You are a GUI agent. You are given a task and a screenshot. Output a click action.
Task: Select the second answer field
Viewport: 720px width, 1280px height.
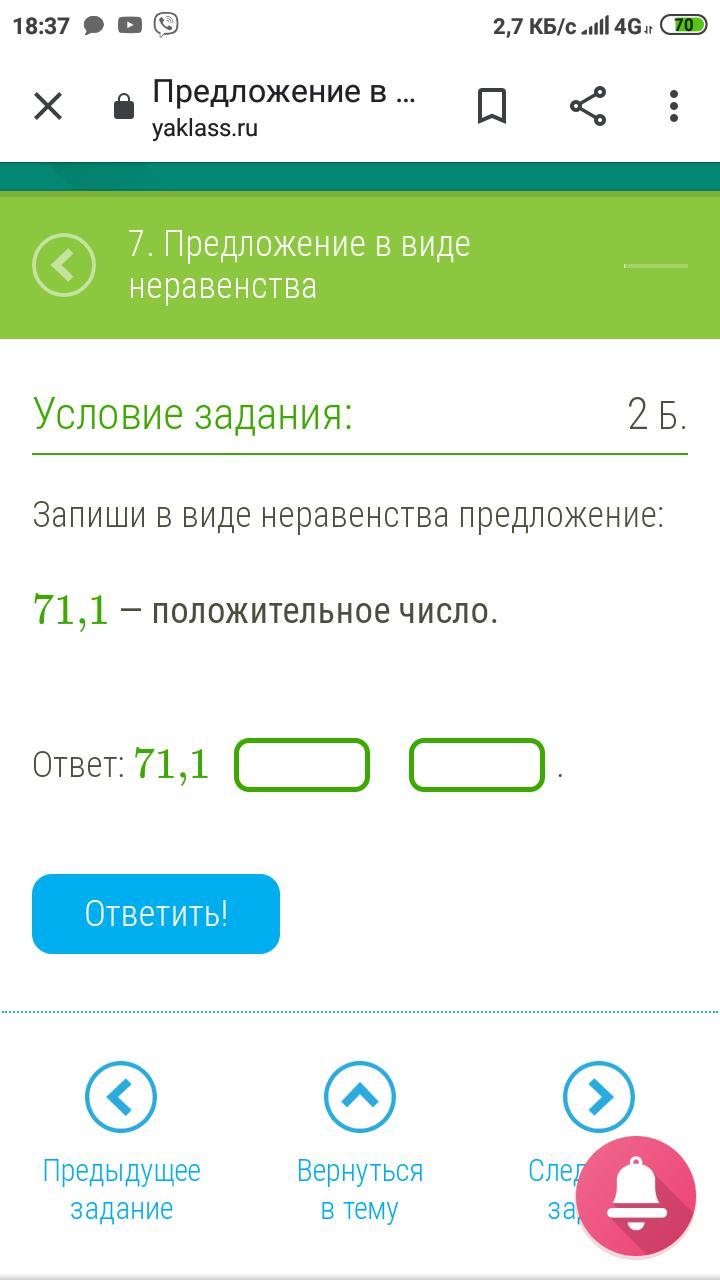click(477, 765)
